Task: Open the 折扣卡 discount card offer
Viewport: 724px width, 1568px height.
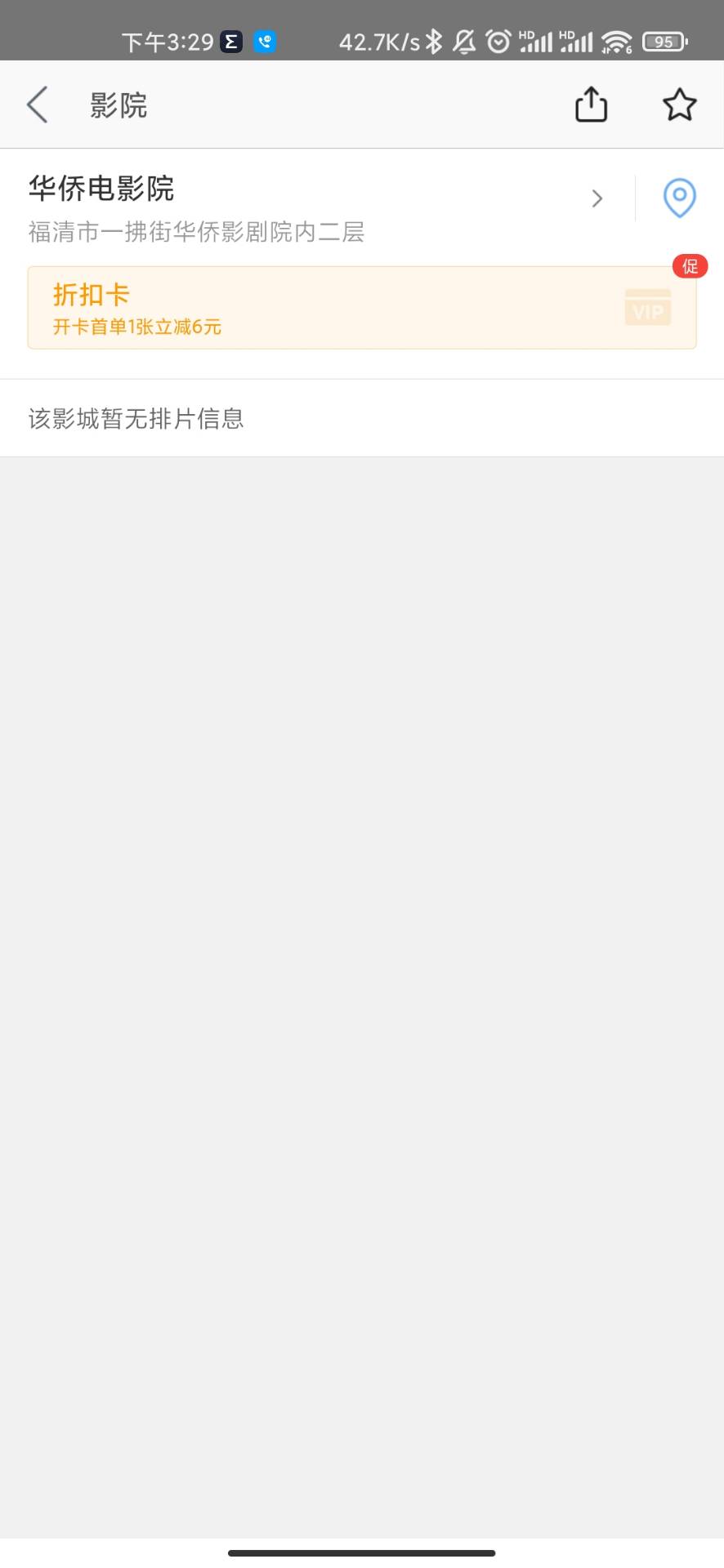Action: tap(362, 308)
